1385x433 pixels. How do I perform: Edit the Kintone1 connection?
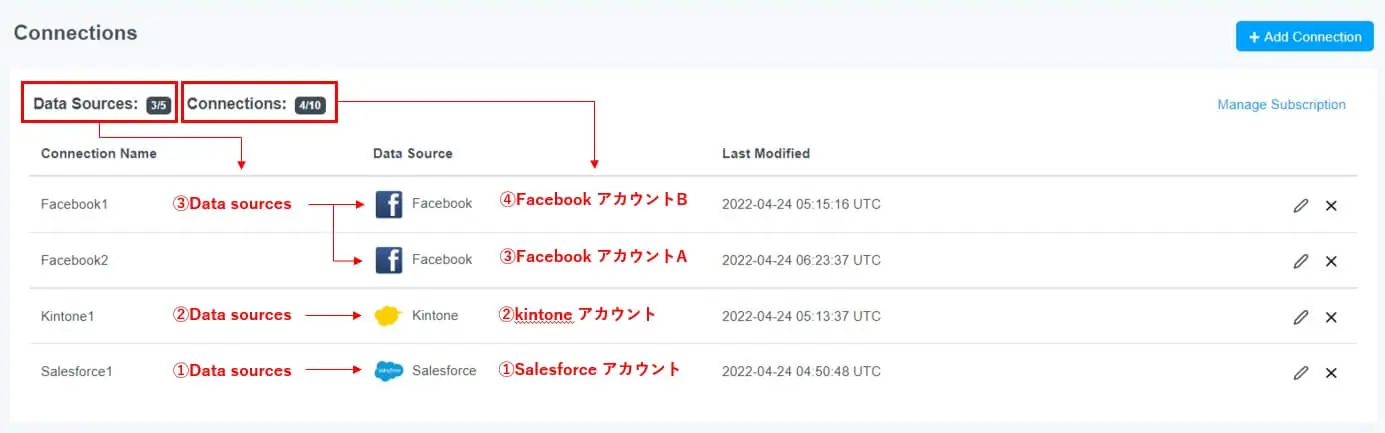click(1300, 317)
